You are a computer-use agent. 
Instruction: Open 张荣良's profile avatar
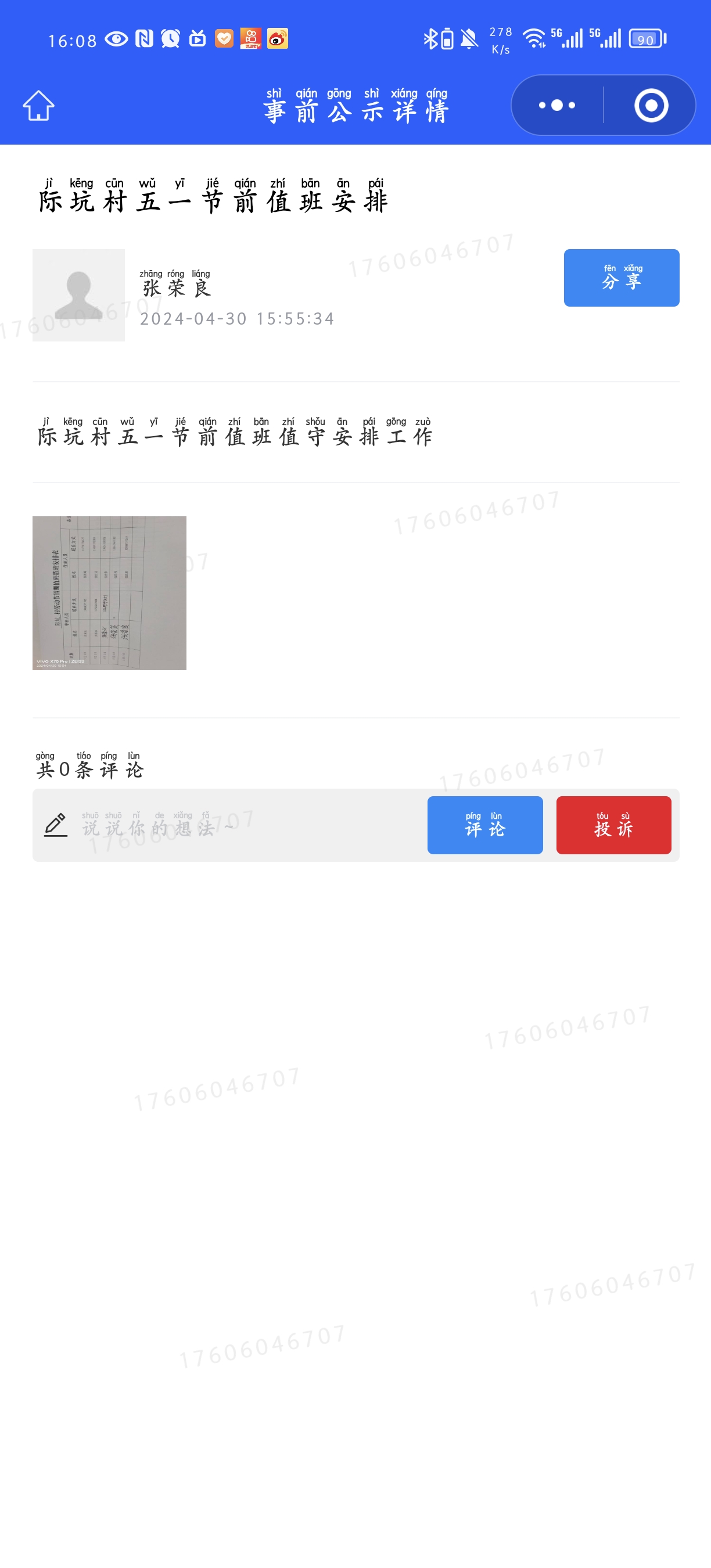click(x=78, y=295)
